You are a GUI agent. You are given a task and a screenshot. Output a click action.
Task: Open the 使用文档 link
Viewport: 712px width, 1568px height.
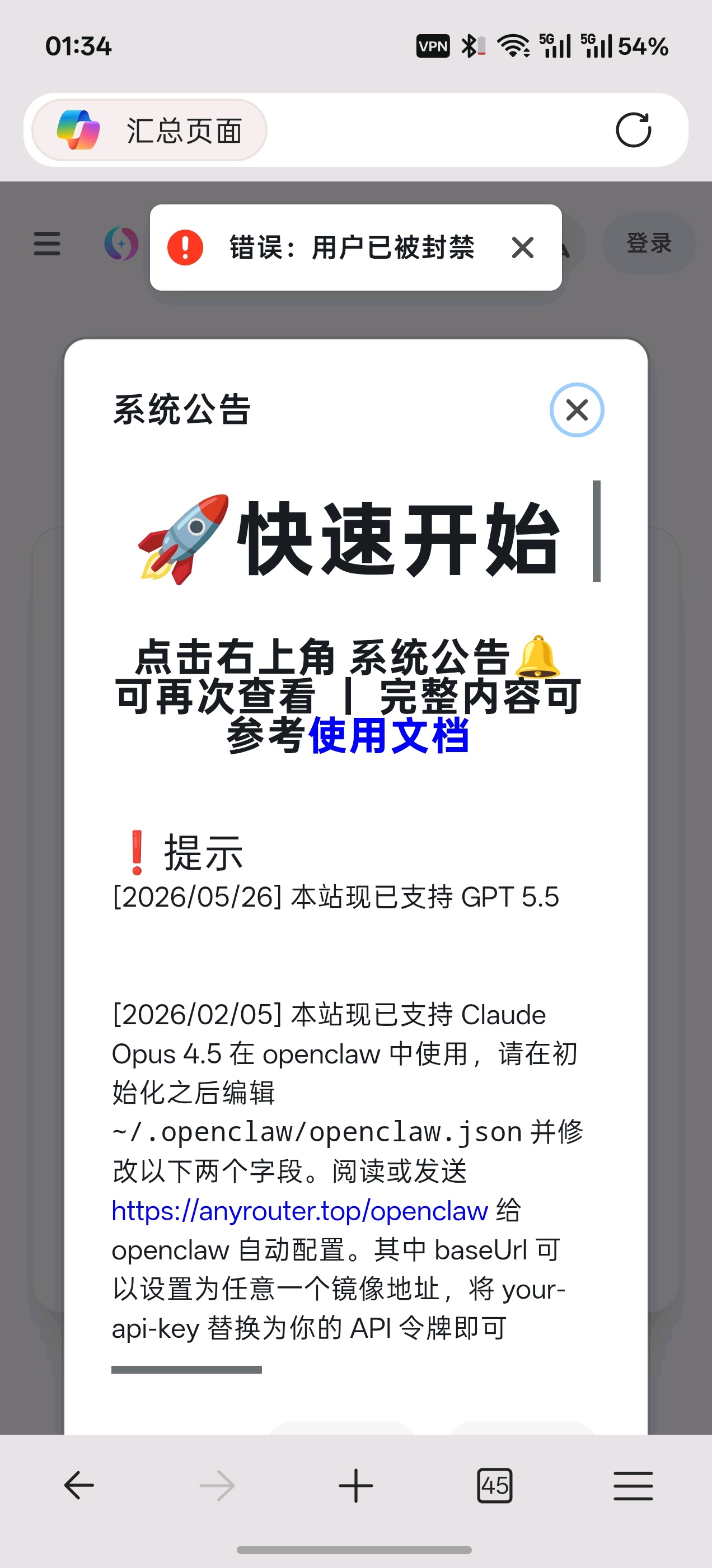(388, 735)
